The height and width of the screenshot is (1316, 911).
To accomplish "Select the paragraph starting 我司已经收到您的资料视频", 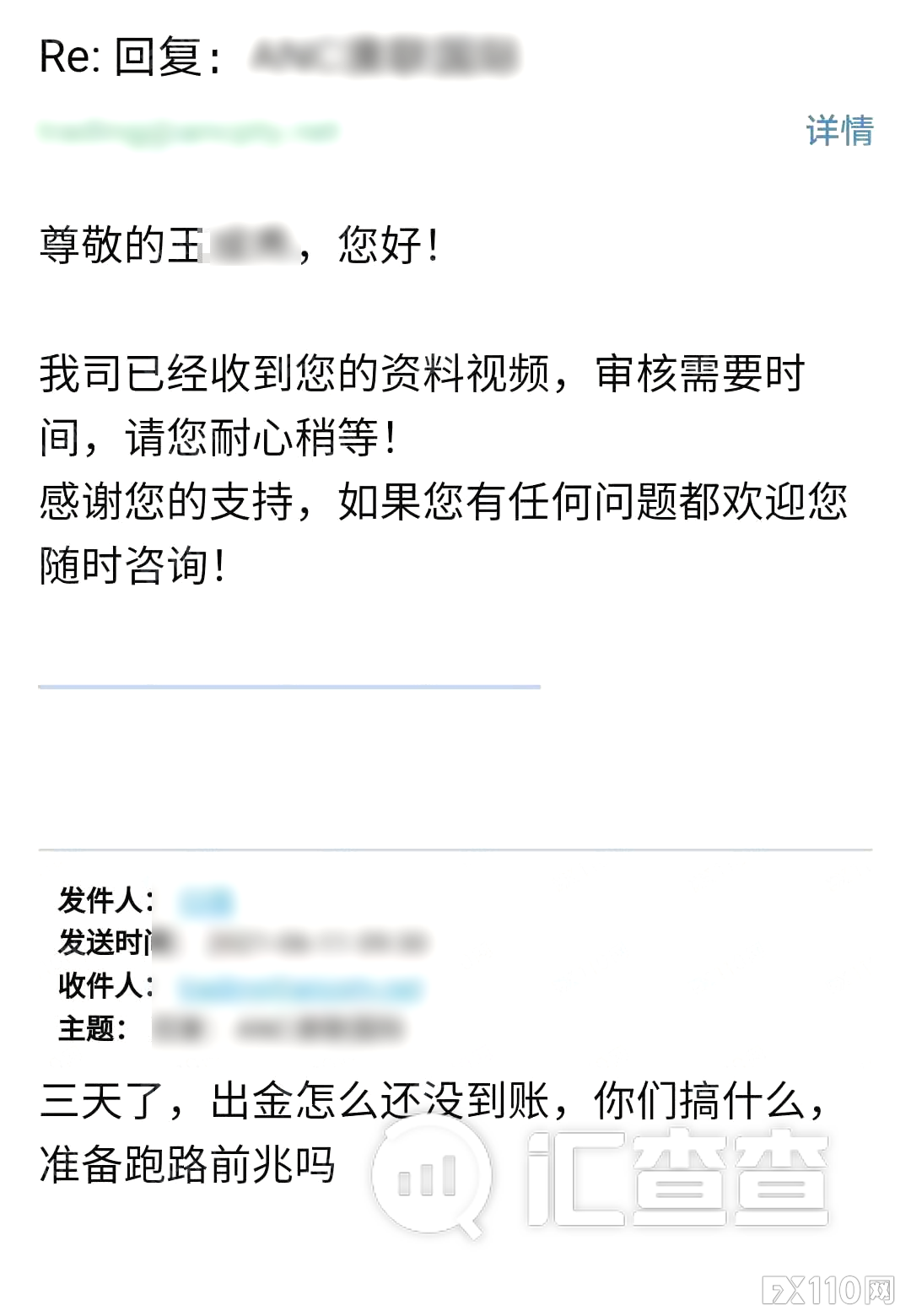I will [422, 375].
